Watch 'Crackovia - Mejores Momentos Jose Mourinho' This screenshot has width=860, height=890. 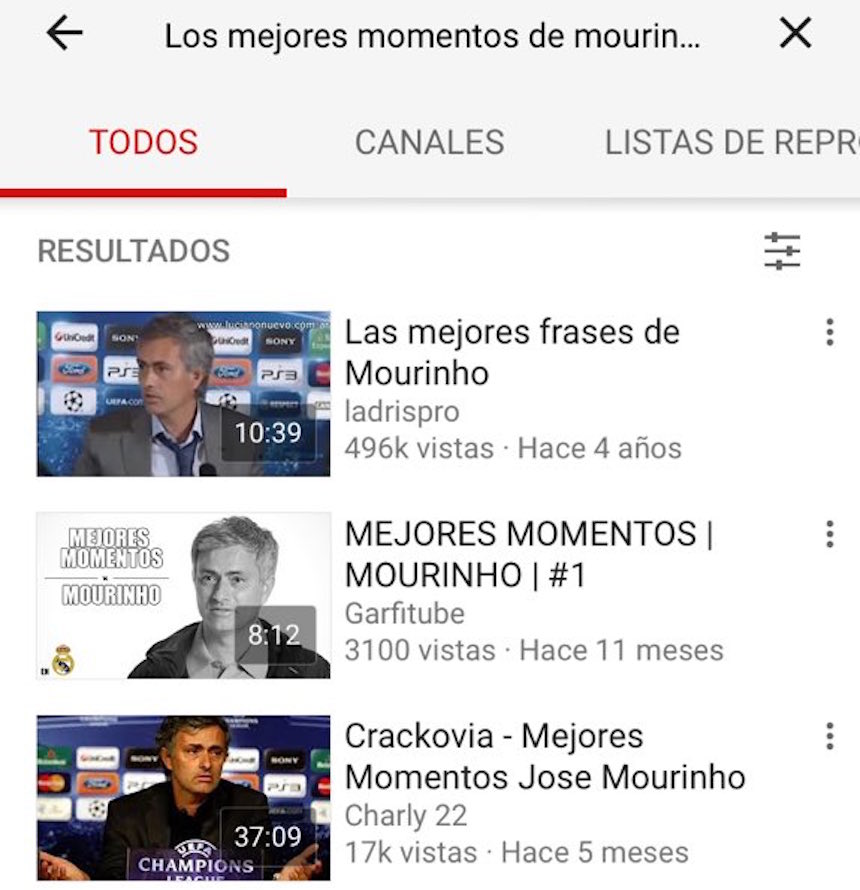184,797
